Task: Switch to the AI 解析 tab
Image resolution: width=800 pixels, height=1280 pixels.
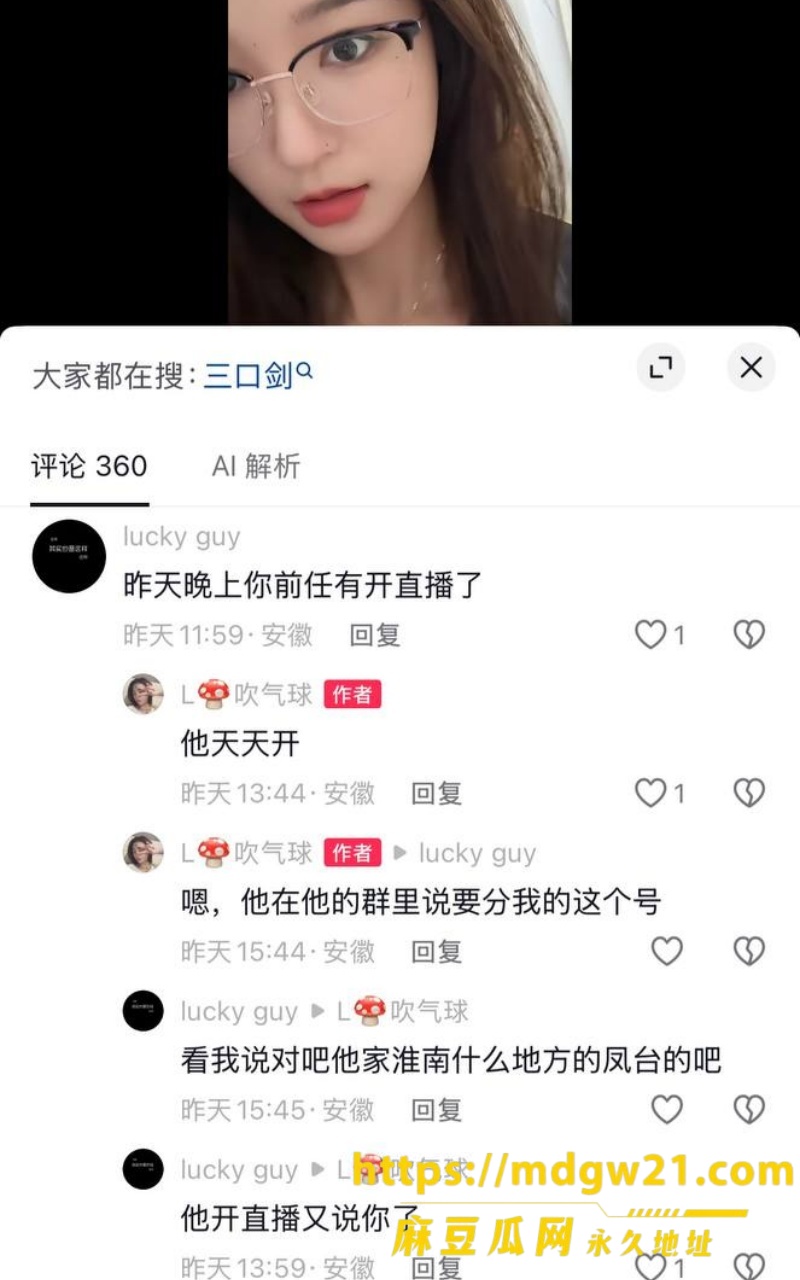Action: pyautogui.click(x=256, y=466)
